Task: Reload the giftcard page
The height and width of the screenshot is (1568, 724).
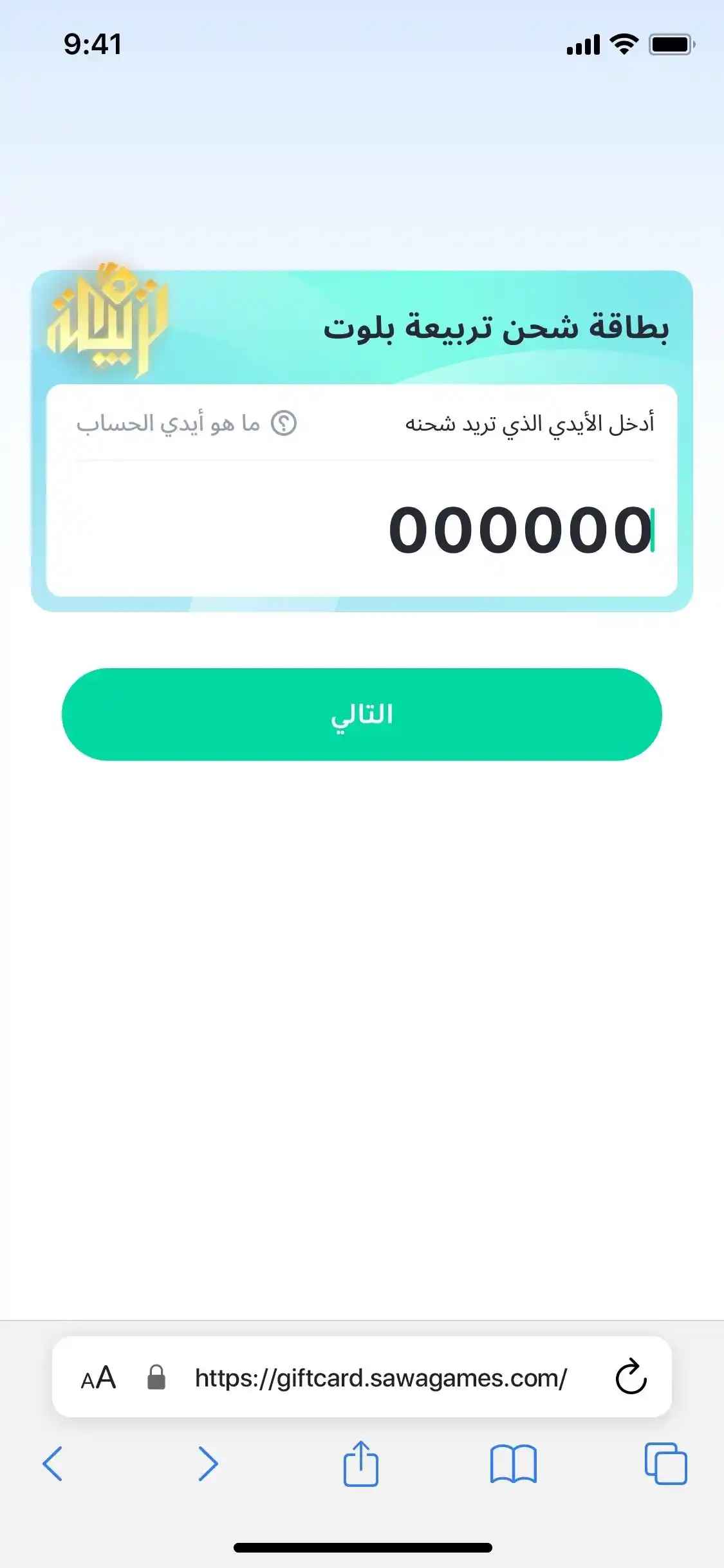Action: (631, 1377)
